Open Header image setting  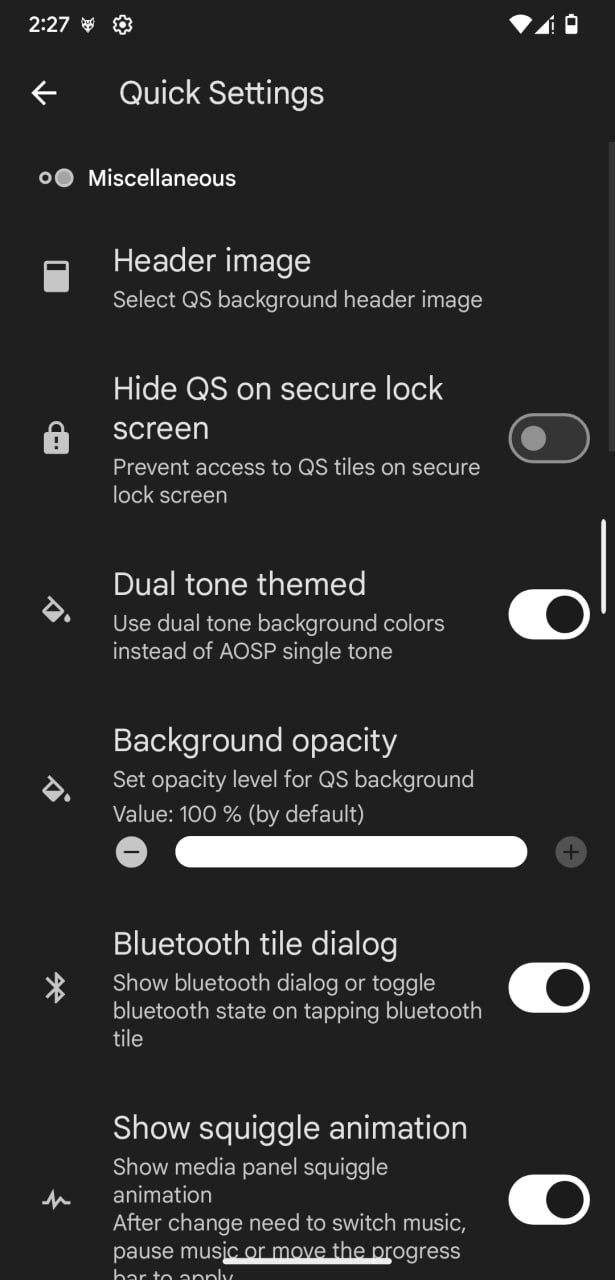click(x=307, y=279)
